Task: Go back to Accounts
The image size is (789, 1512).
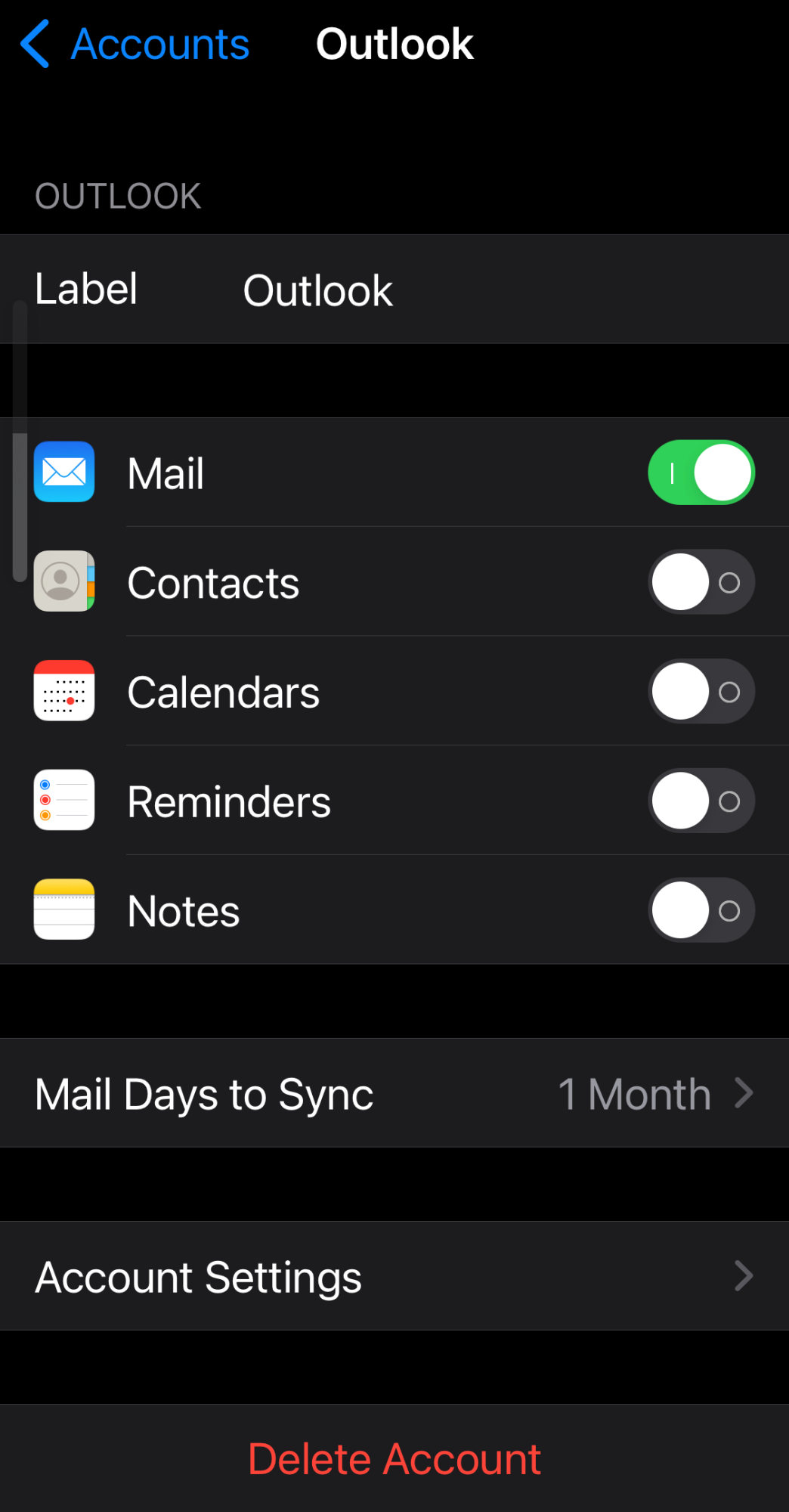Action: (136, 44)
